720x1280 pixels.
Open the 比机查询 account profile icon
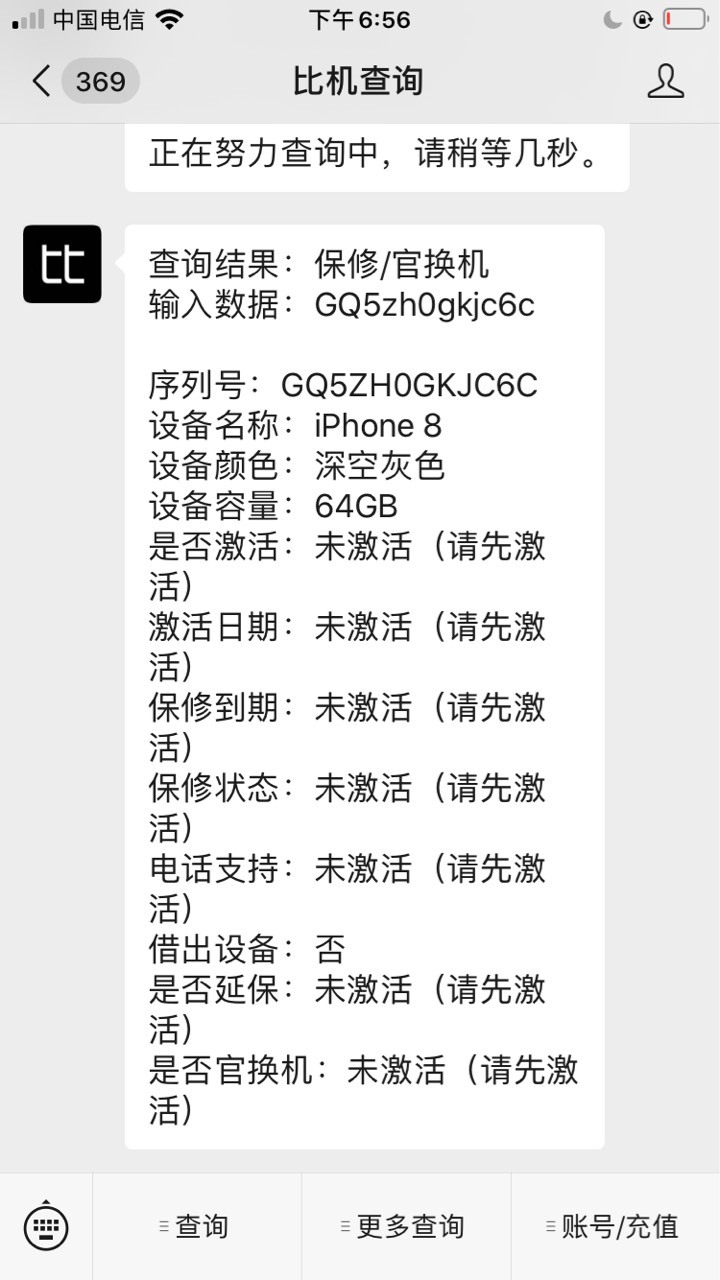665,81
